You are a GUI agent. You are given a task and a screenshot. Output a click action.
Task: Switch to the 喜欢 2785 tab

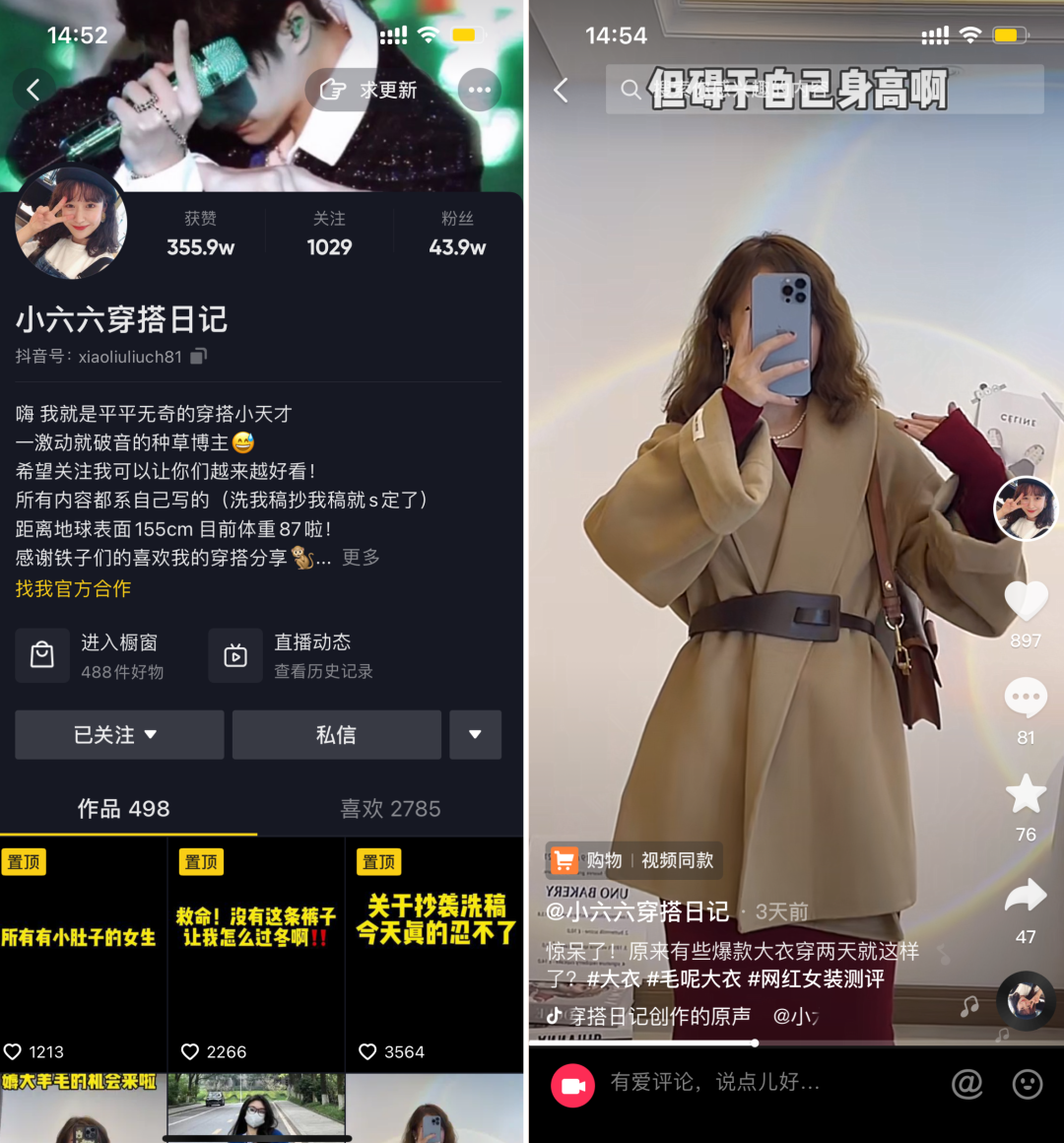(390, 809)
